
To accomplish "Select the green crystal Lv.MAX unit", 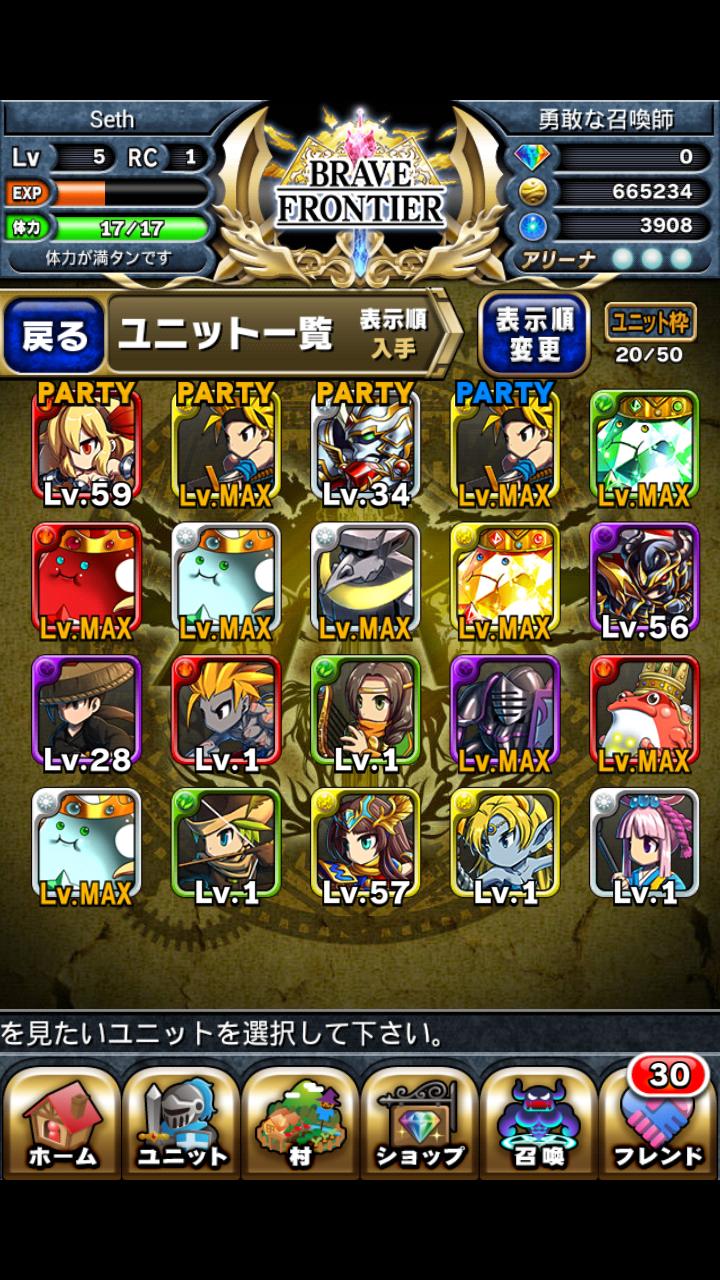I will point(645,446).
